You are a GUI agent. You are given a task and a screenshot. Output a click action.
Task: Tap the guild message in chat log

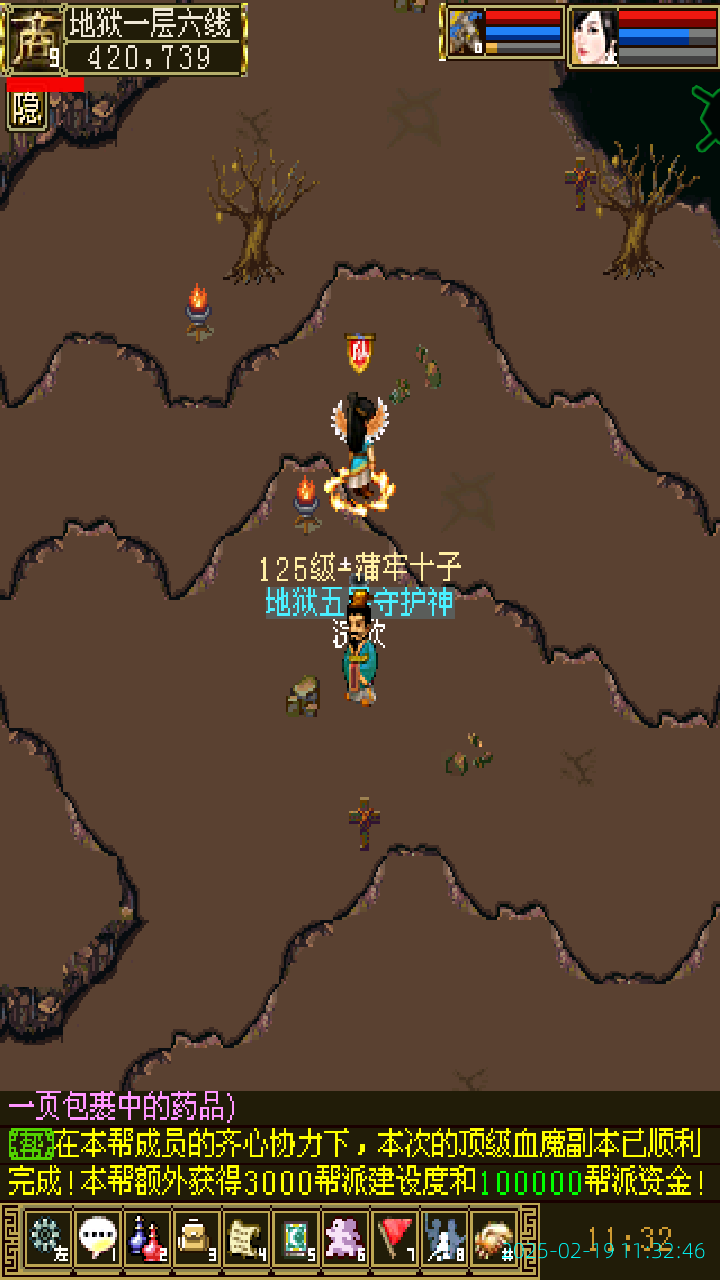360,1163
